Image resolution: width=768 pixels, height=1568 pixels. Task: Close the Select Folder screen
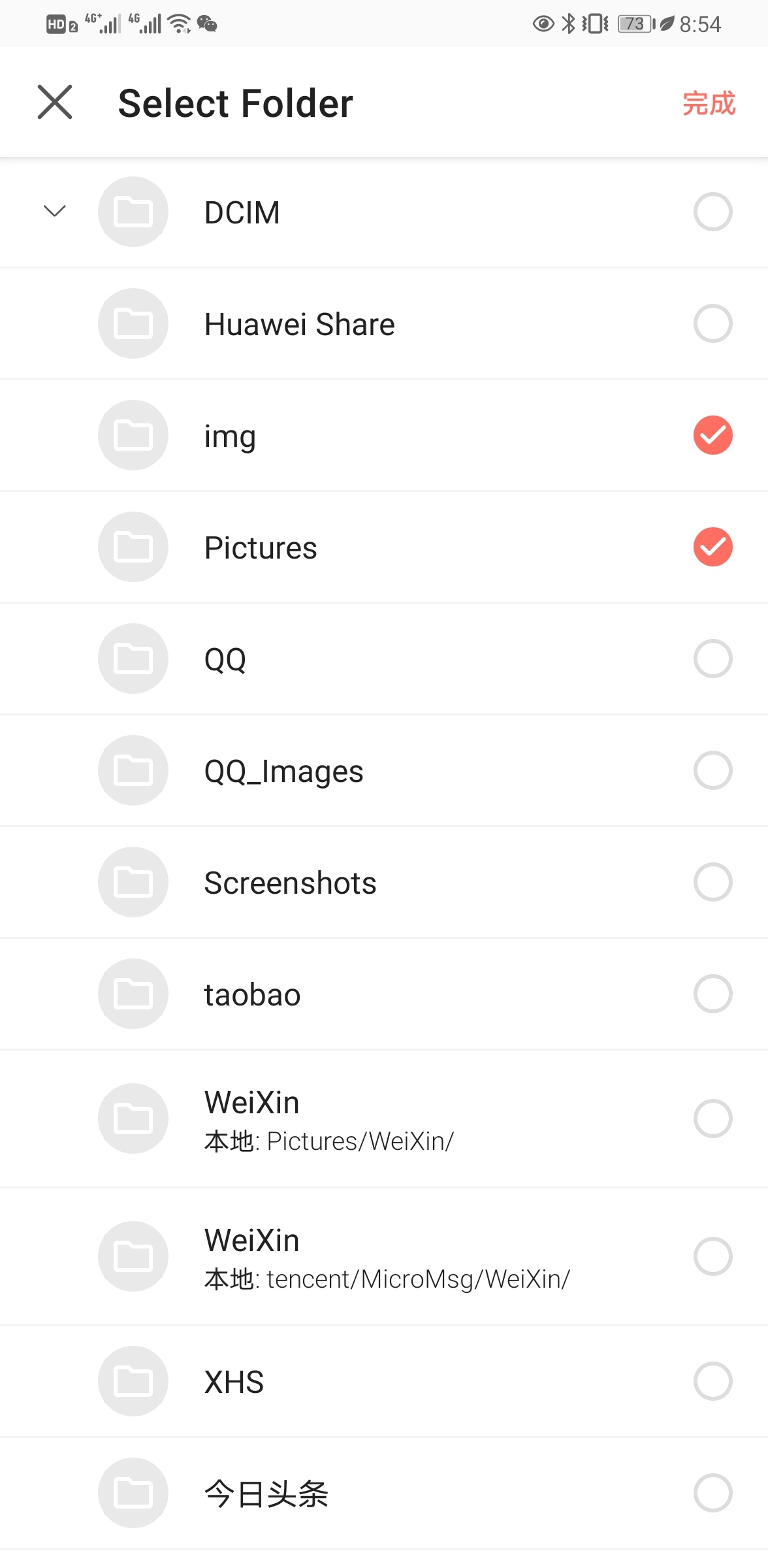point(55,103)
